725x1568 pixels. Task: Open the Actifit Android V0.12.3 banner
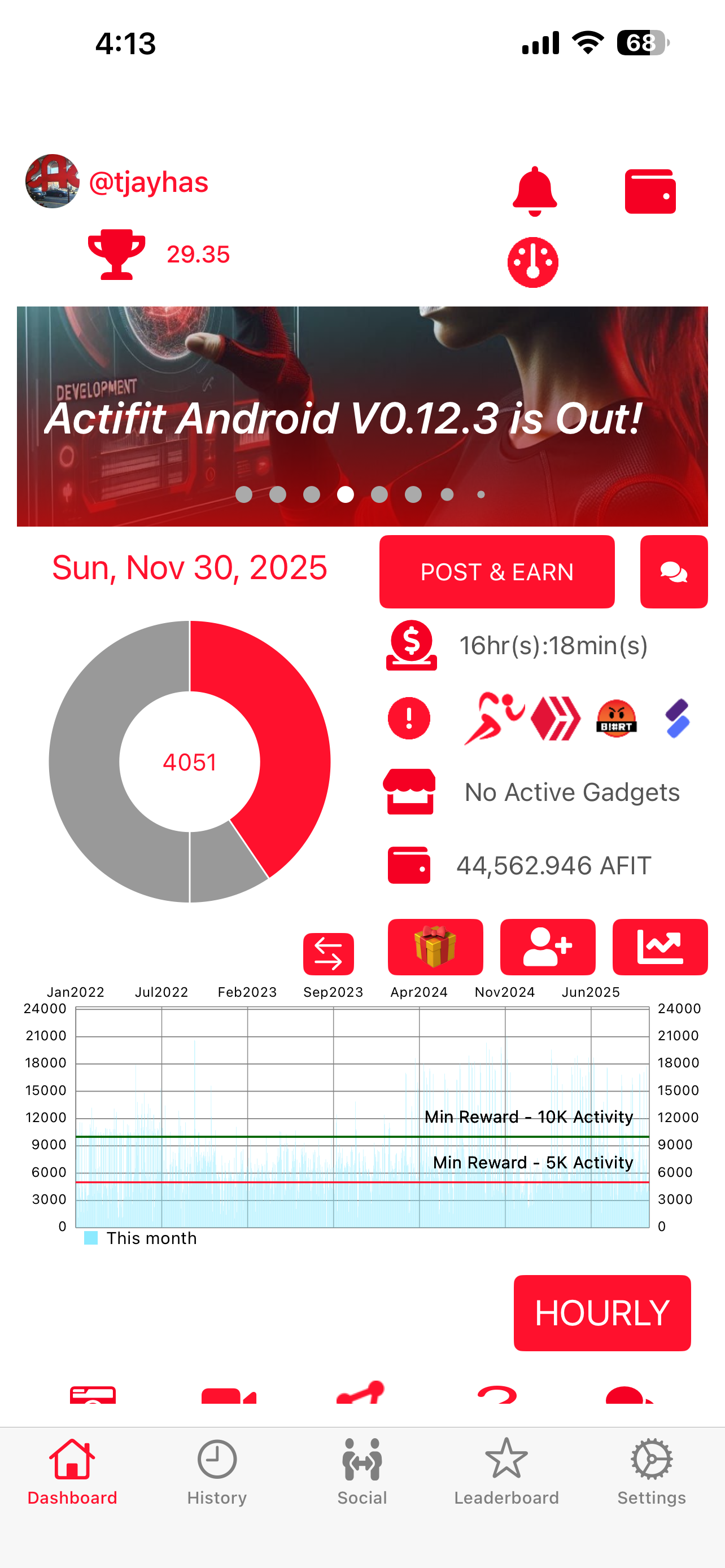[x=362, y=417]
